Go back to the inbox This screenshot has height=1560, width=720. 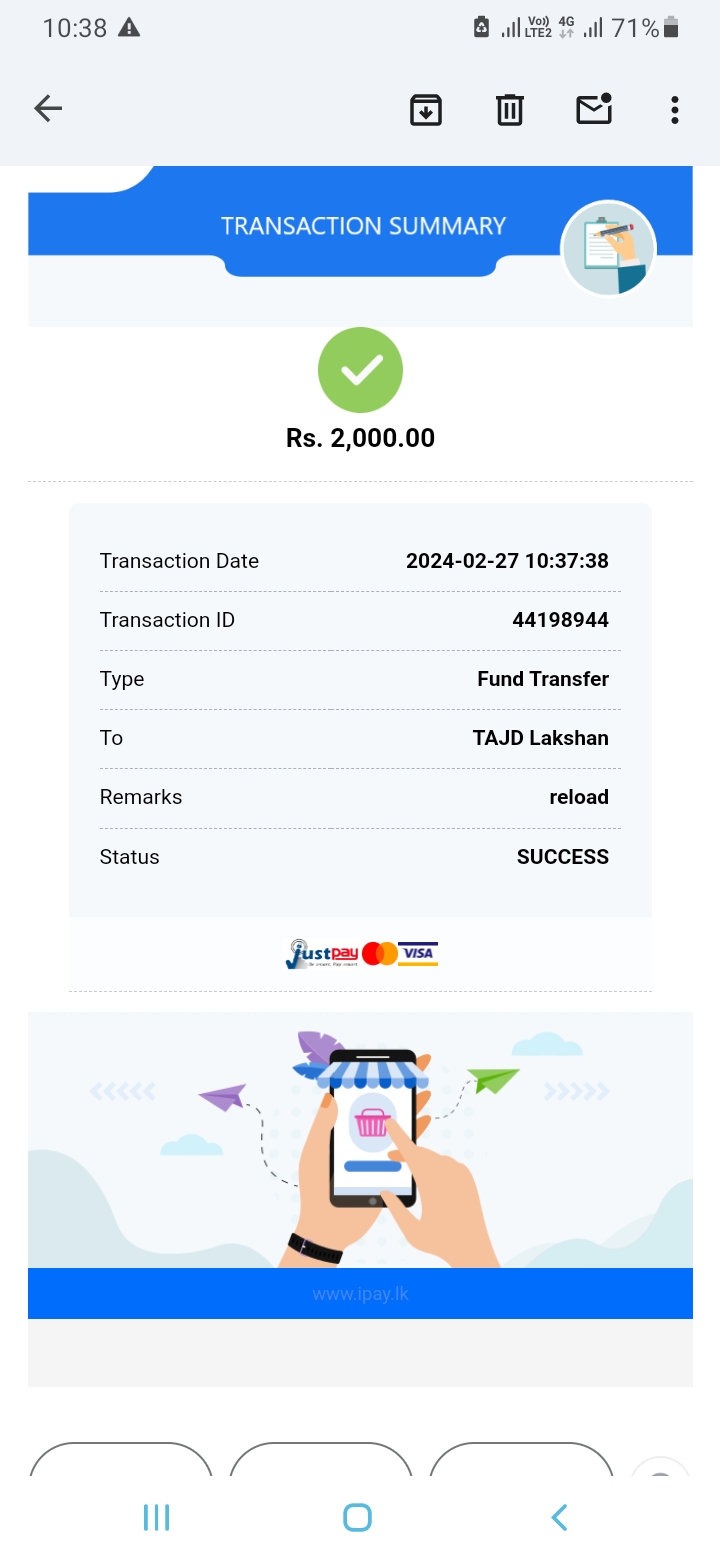(x=48, y=109)
